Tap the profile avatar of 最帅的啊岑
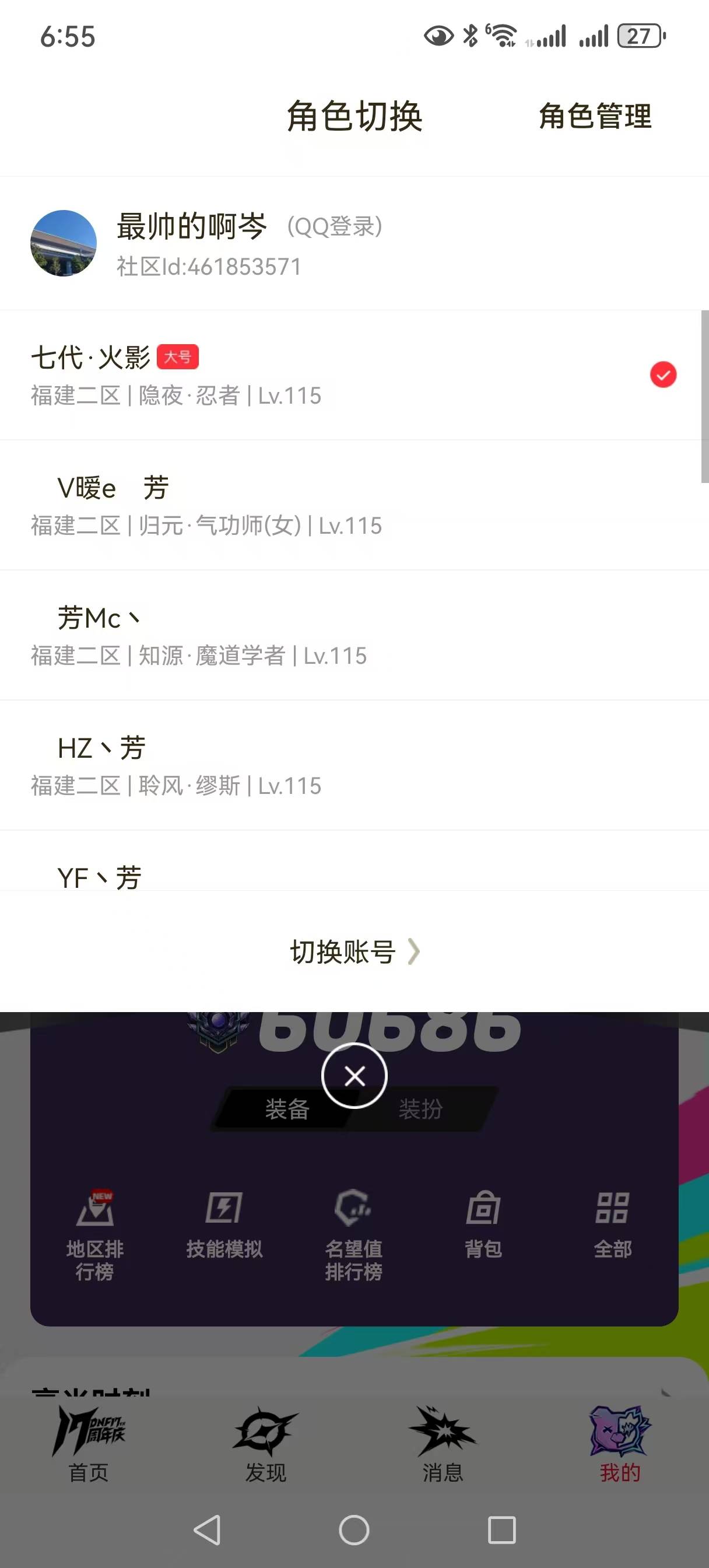Image resolution: width=709 pixels, height=1568 pixels. 64,243
